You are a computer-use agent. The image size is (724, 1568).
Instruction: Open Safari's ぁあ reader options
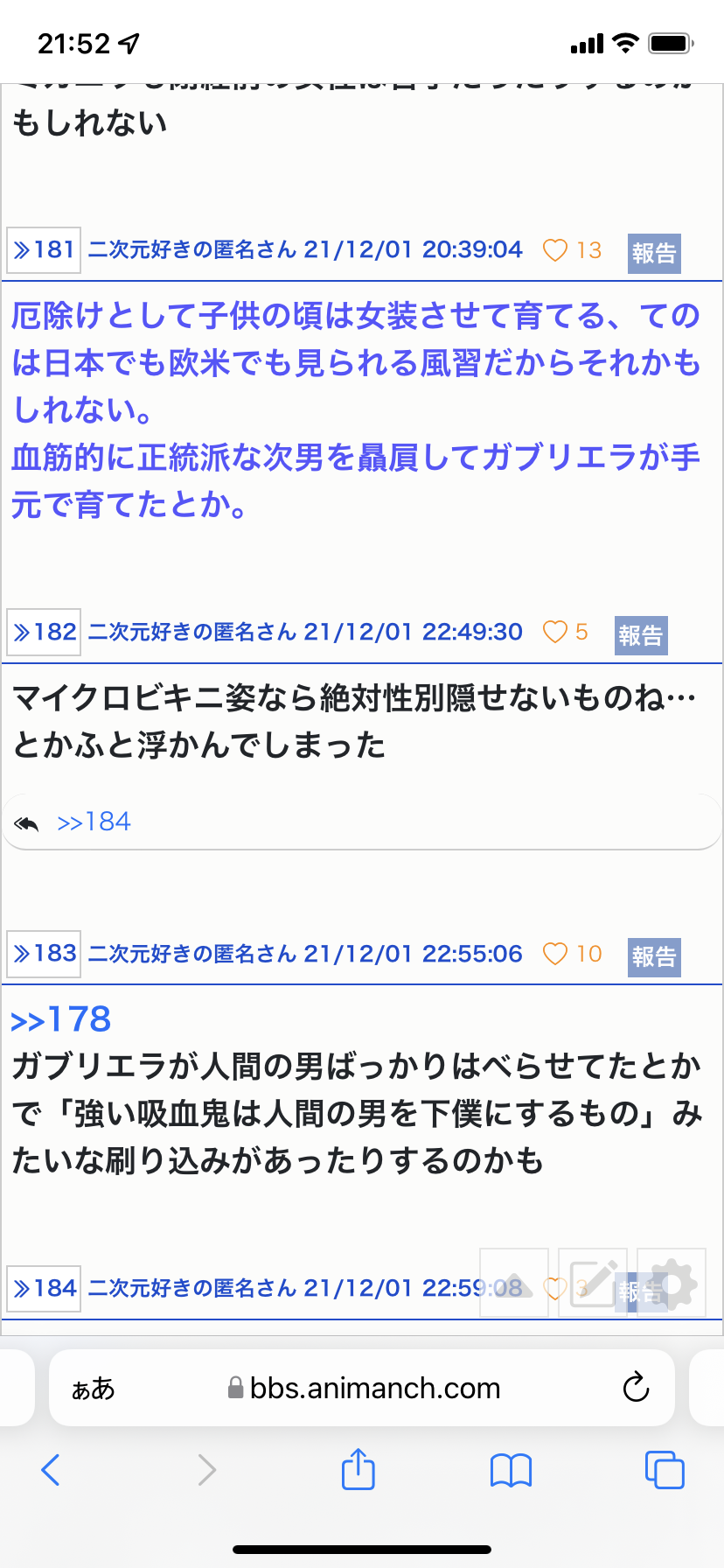[x=93, y=1389]
